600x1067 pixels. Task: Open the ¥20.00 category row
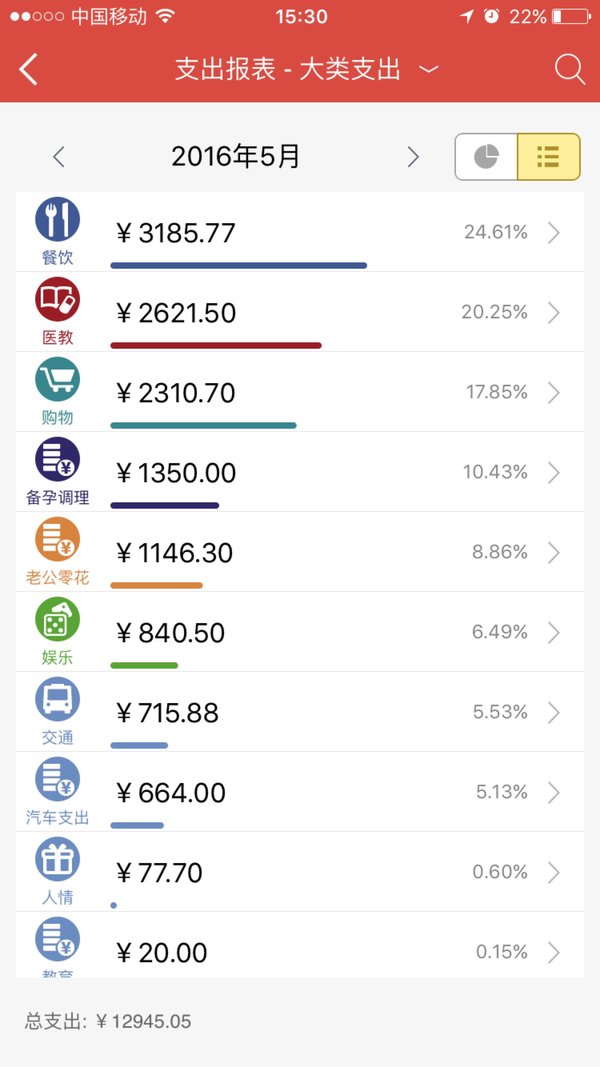pyautogui.click(x=300, y=945)
